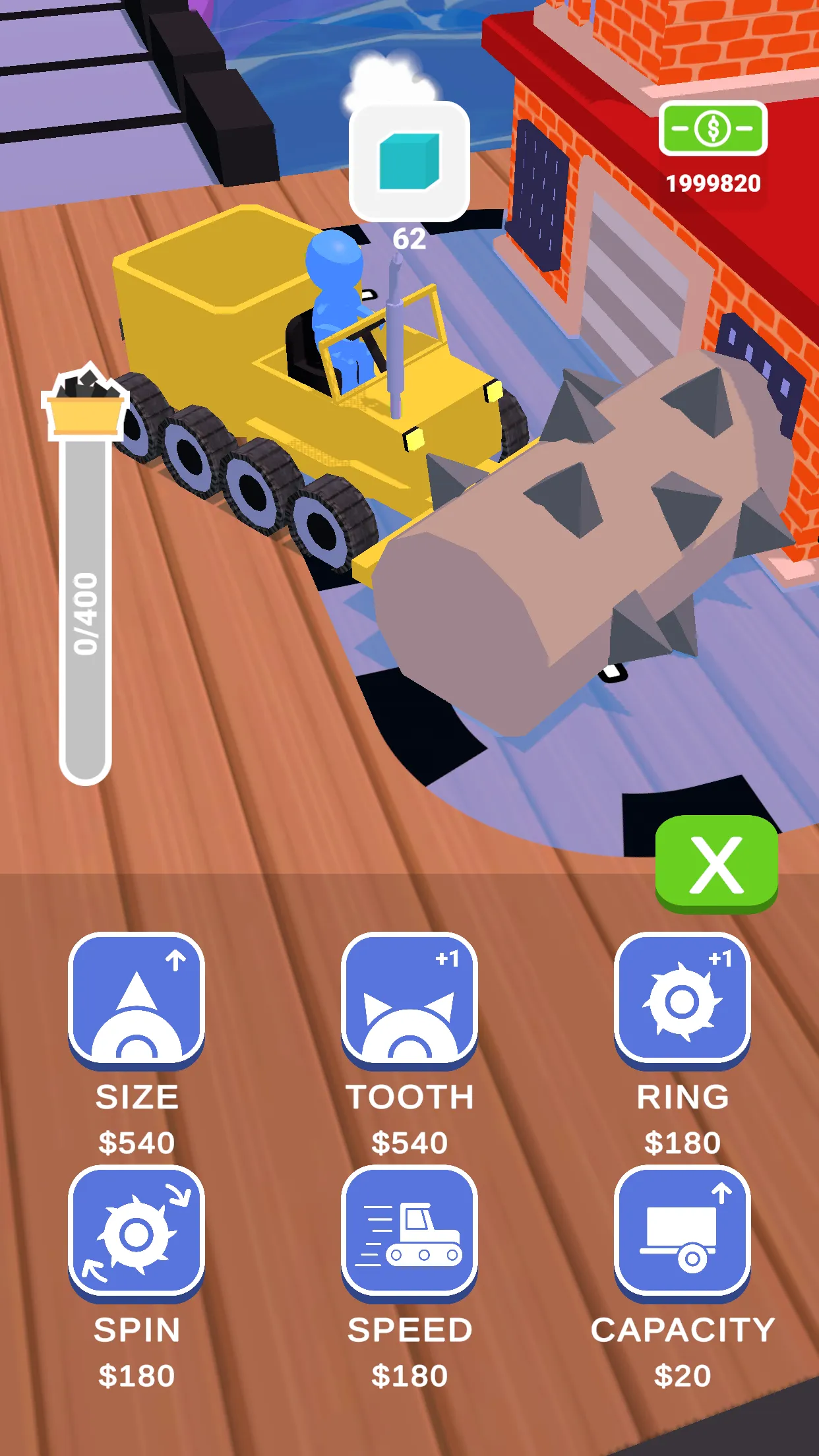The height and width of the screenshot is (1456, 819).
Task: Tap the green money balance icon
Action: (713, 127)
